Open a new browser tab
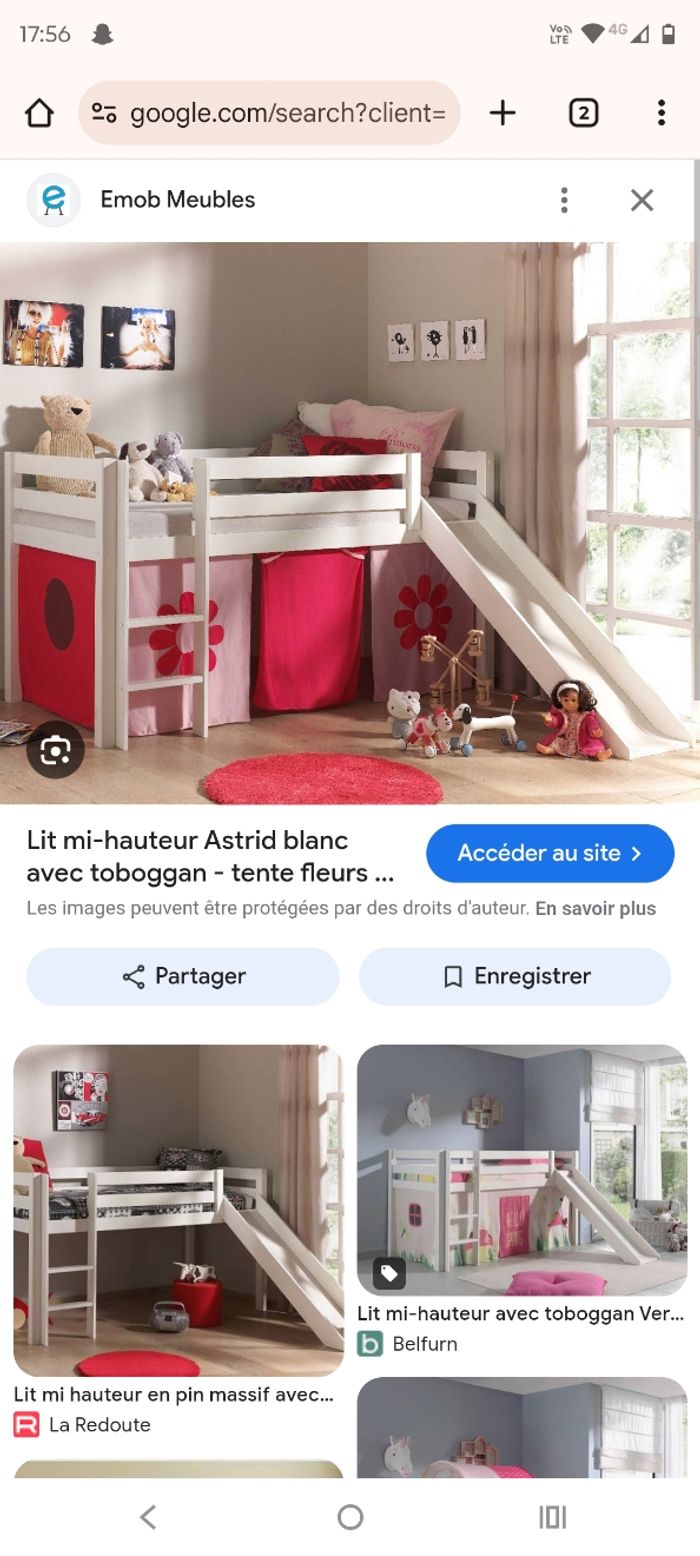700x1556 pixels. point(502,113)
